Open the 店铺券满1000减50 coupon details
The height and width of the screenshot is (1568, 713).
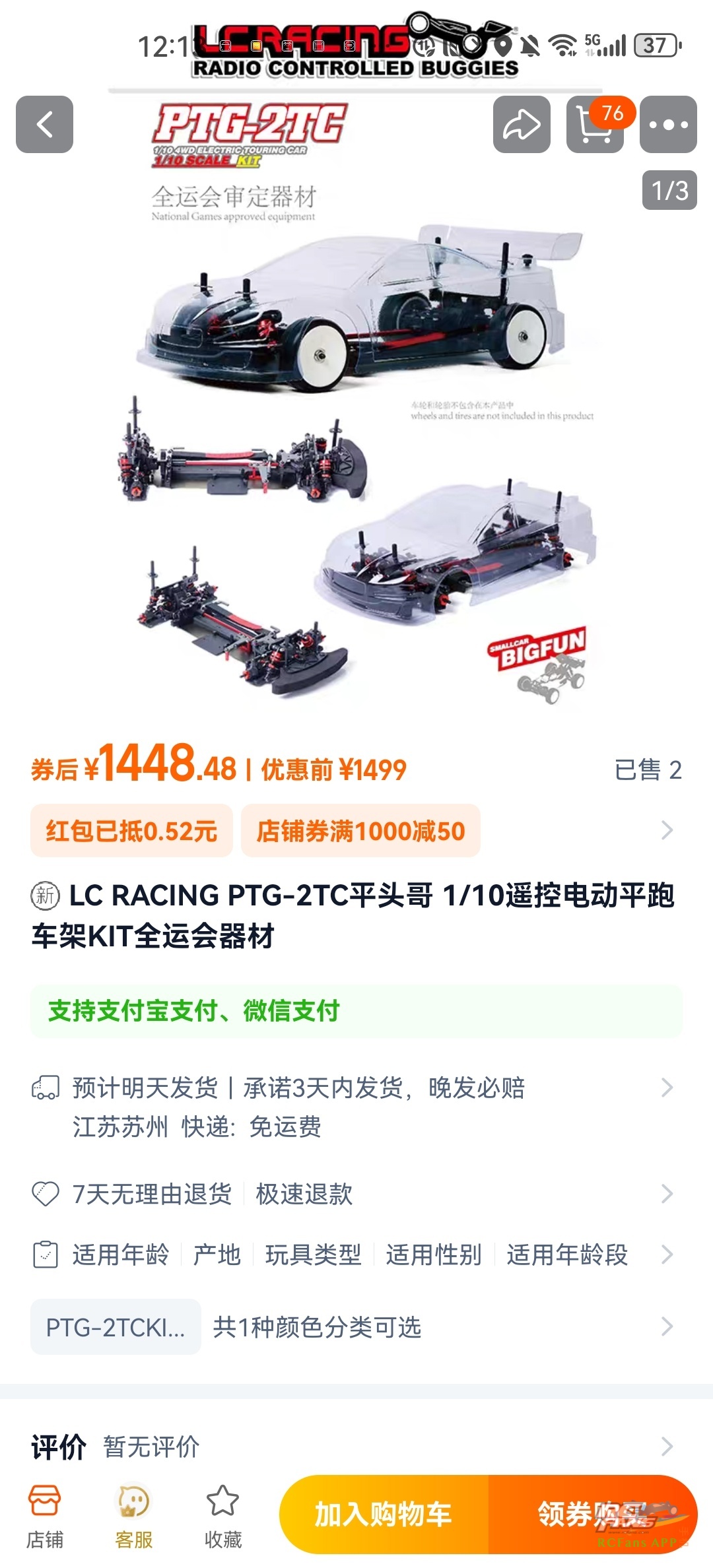360,831
